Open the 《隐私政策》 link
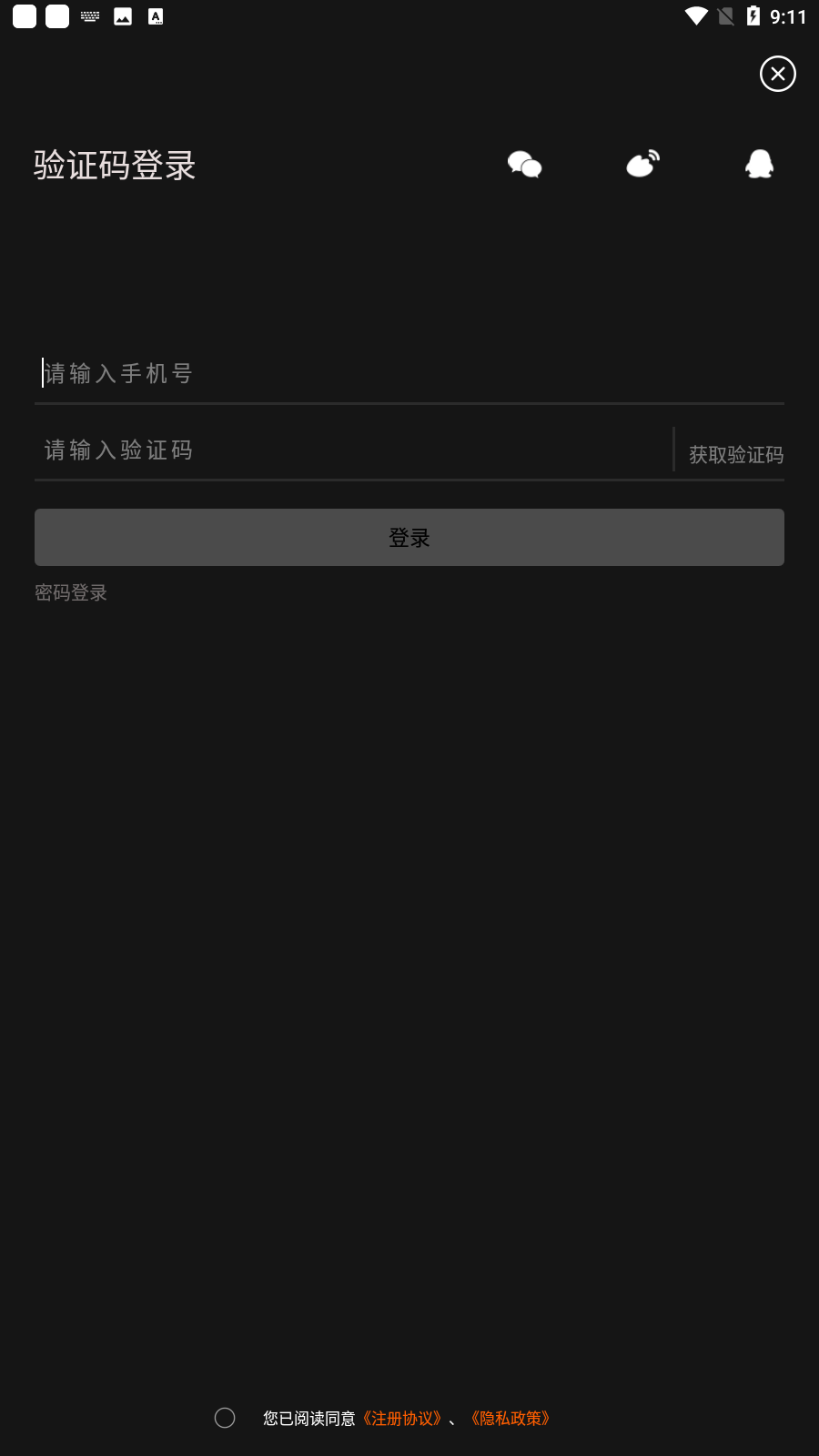Viewport: 819px width, 1456px height. click(x=511, y=1418)
